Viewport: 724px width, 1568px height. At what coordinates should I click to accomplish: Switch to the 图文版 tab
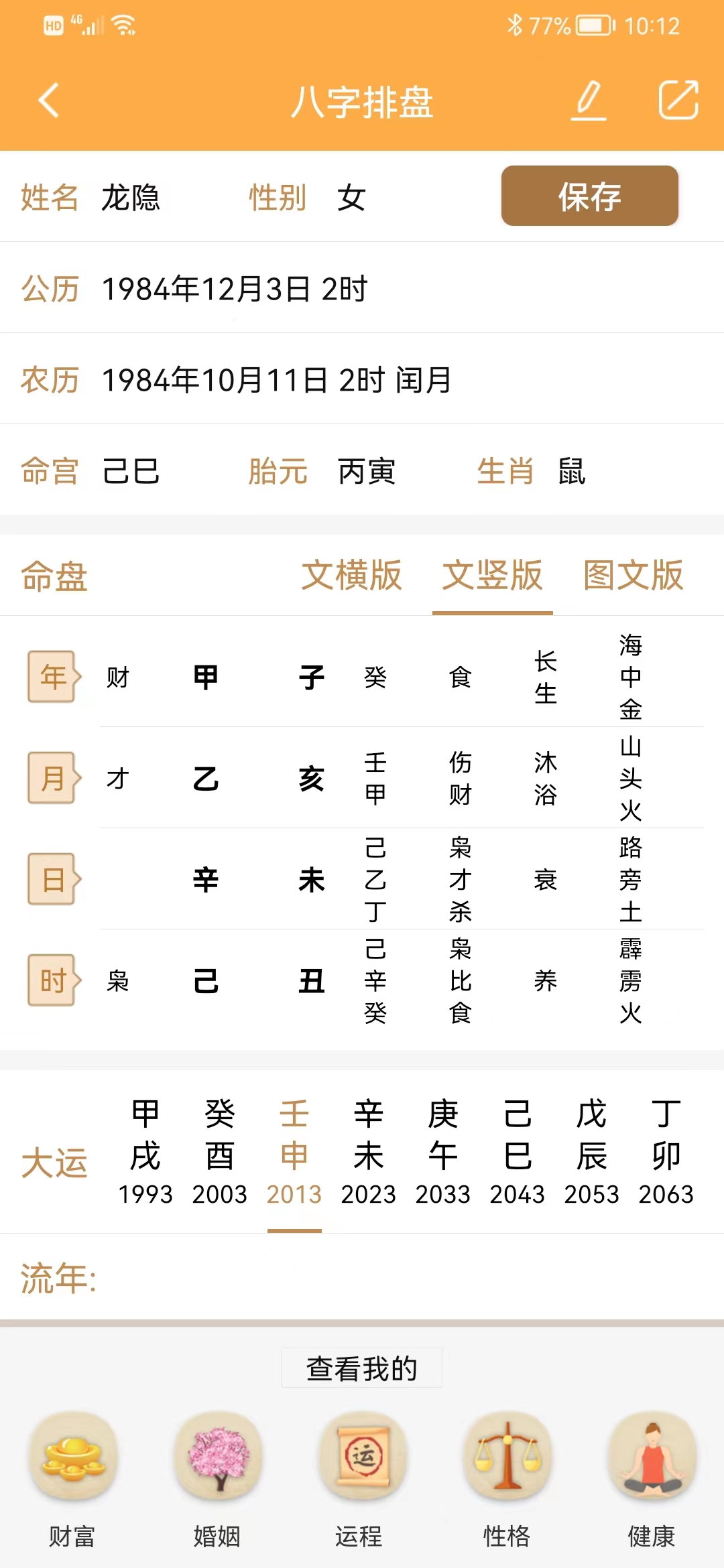coord(633,576)
